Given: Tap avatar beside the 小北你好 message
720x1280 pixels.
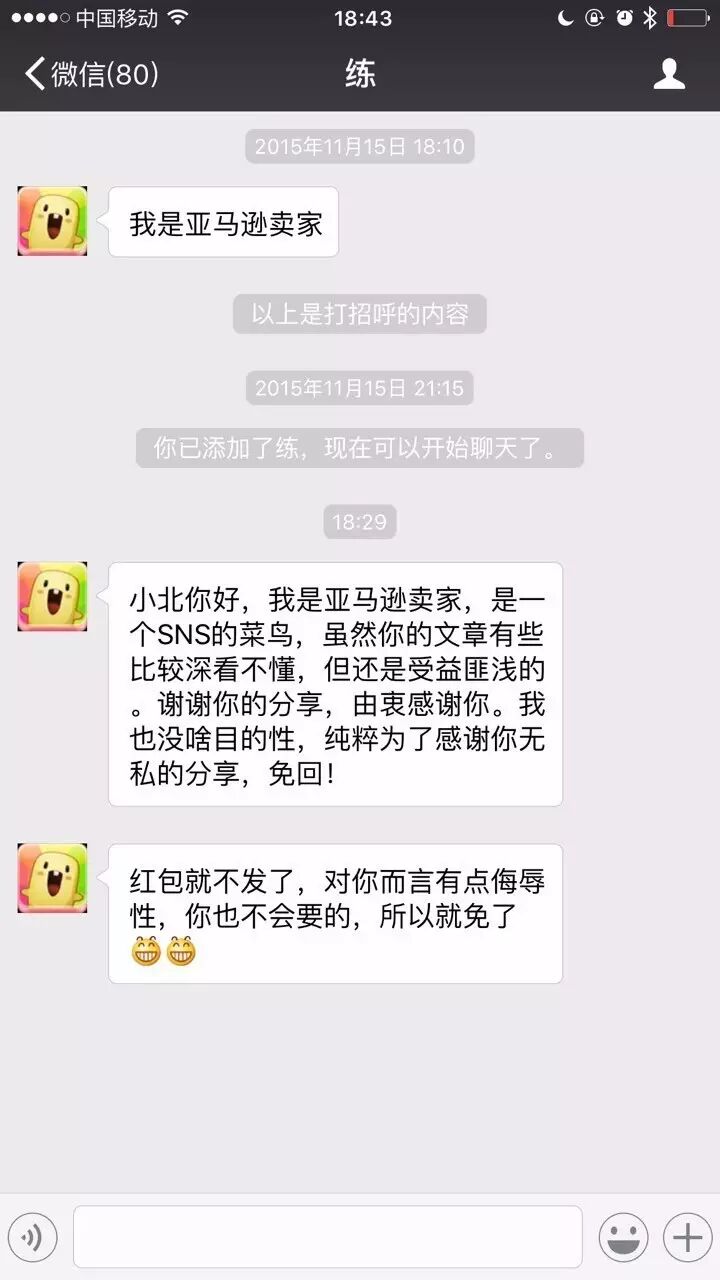Looking at the screenshot, I should click(52, 596).
